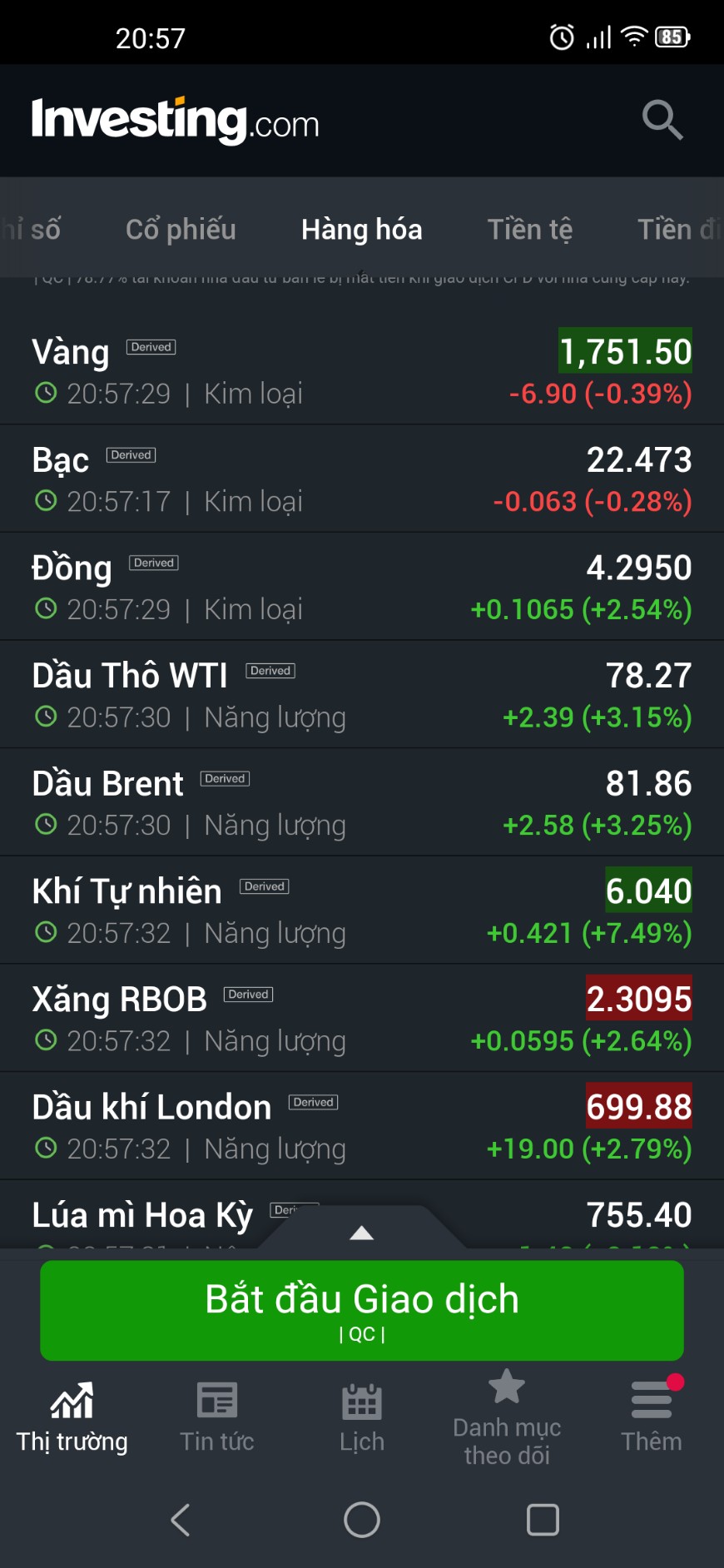Switch to the Cổ phiếu tab
Viewport: 724px width, 1568px height.
pyautogui.click(x=181, y=229)
